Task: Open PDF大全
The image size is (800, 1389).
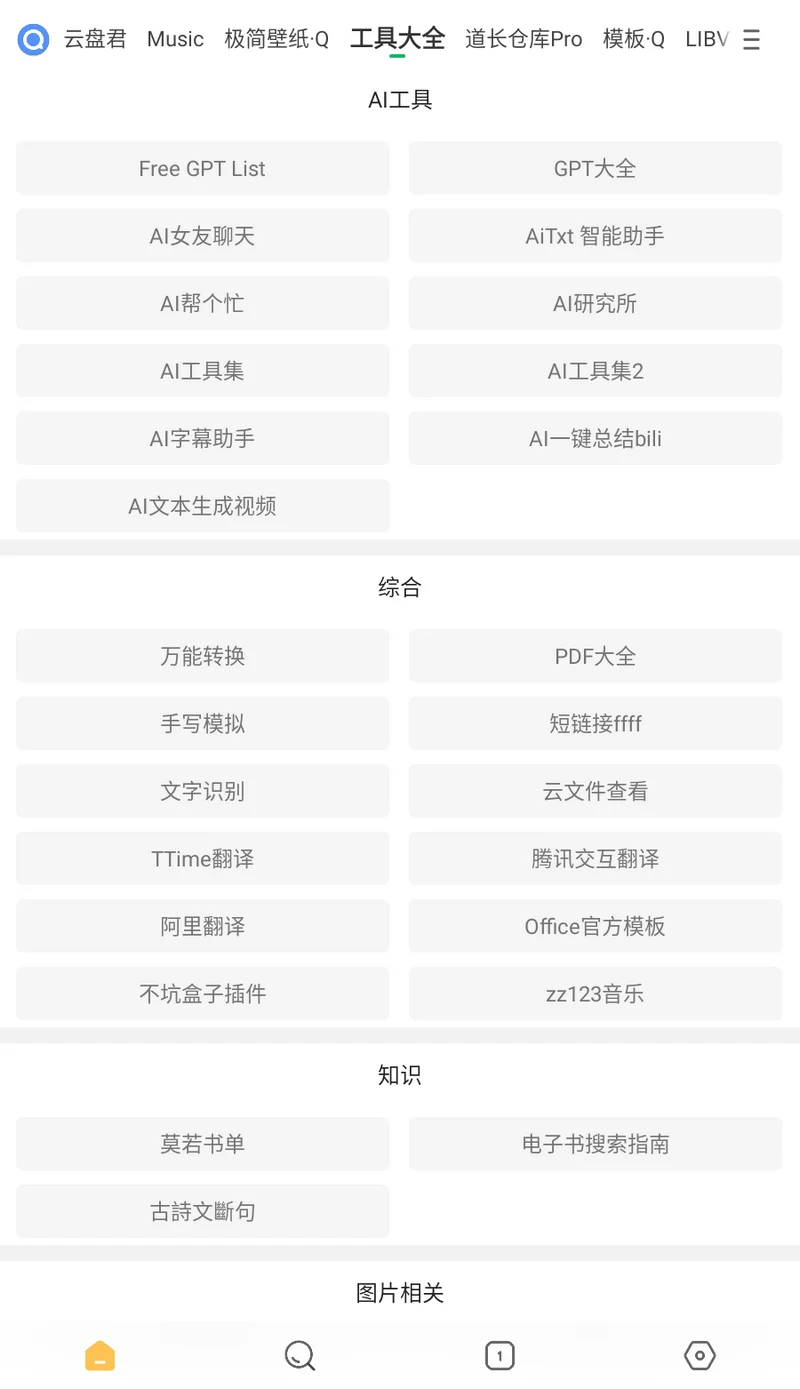Action: pos(595,656)
